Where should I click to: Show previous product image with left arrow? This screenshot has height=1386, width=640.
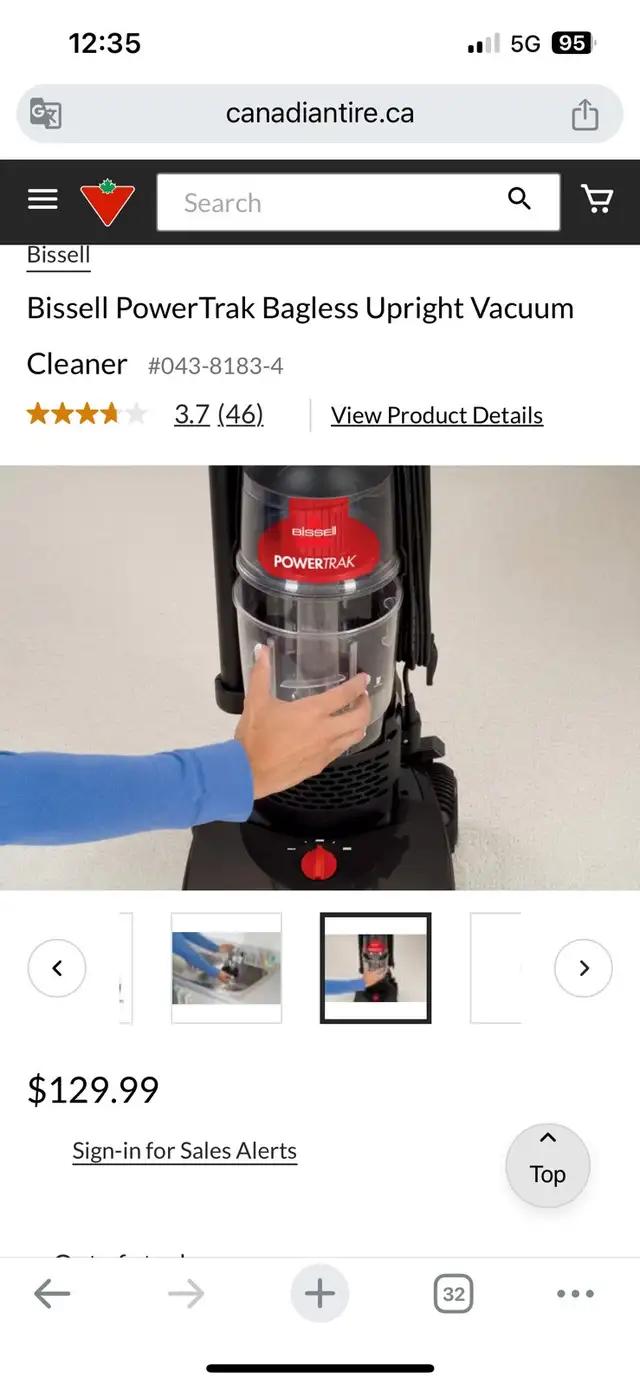click(x=57, y=968)
